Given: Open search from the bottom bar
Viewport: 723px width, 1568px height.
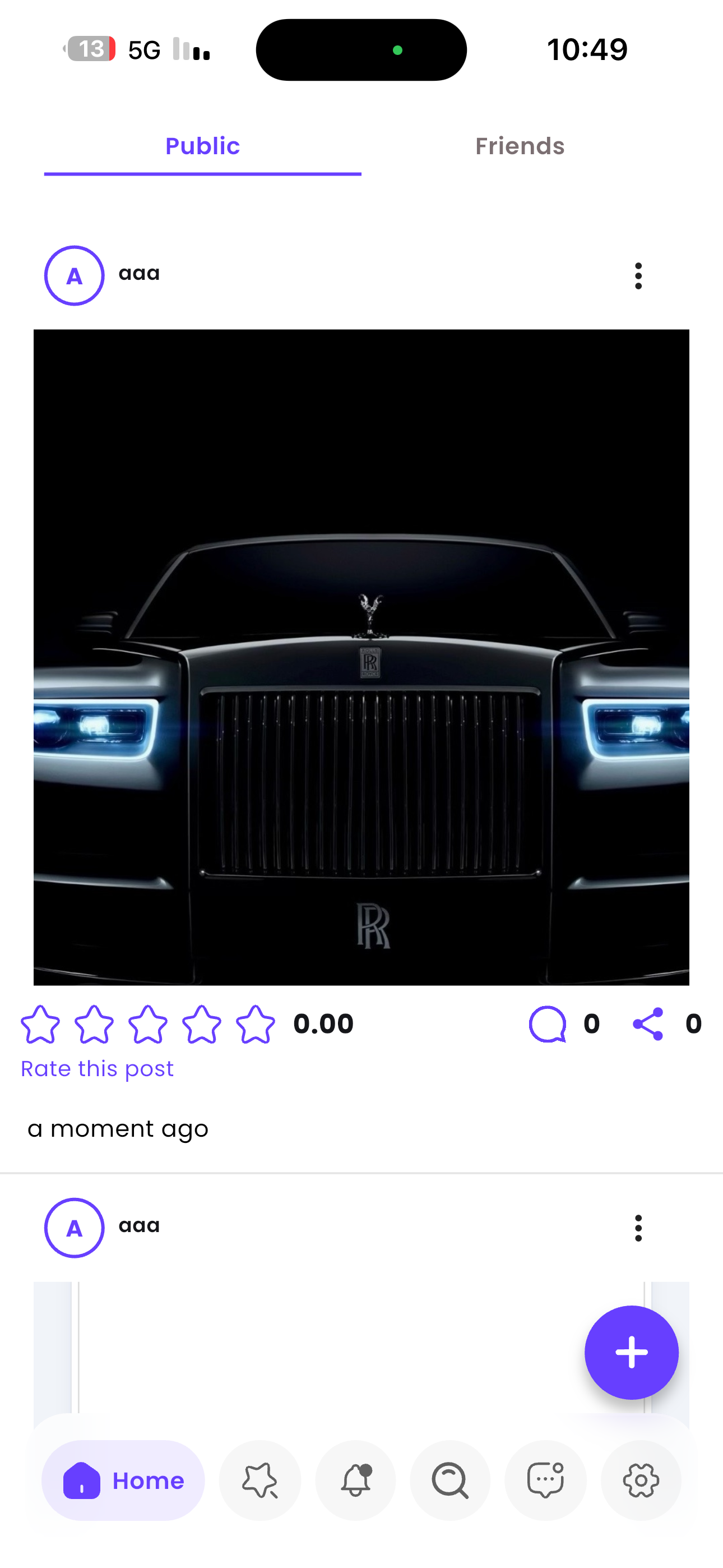Looking at the screenshot, I should [x=451, y=1481].
